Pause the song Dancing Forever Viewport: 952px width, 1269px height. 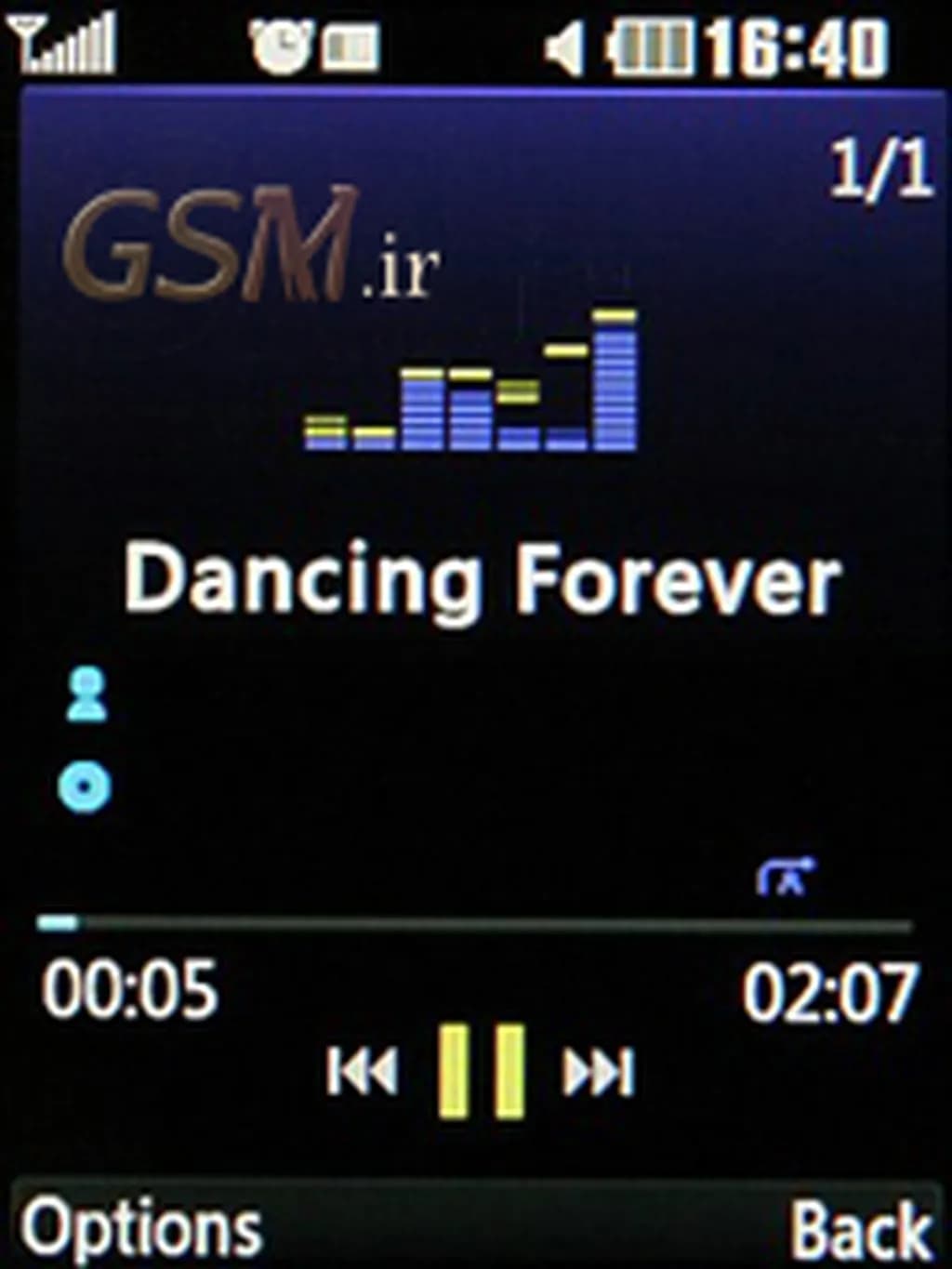[x=481, y=1071]
